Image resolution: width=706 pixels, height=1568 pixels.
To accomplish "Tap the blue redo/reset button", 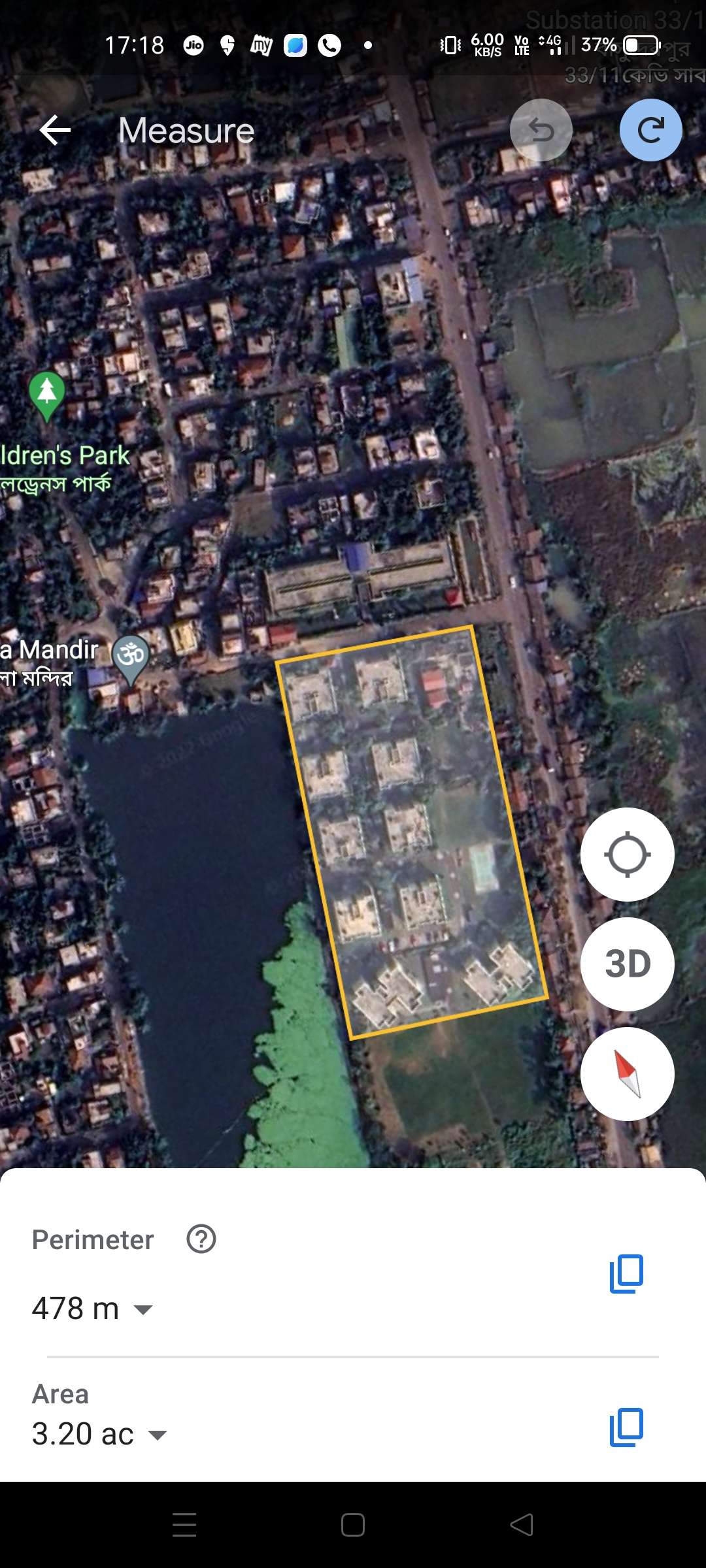I will tap(651, 131).
